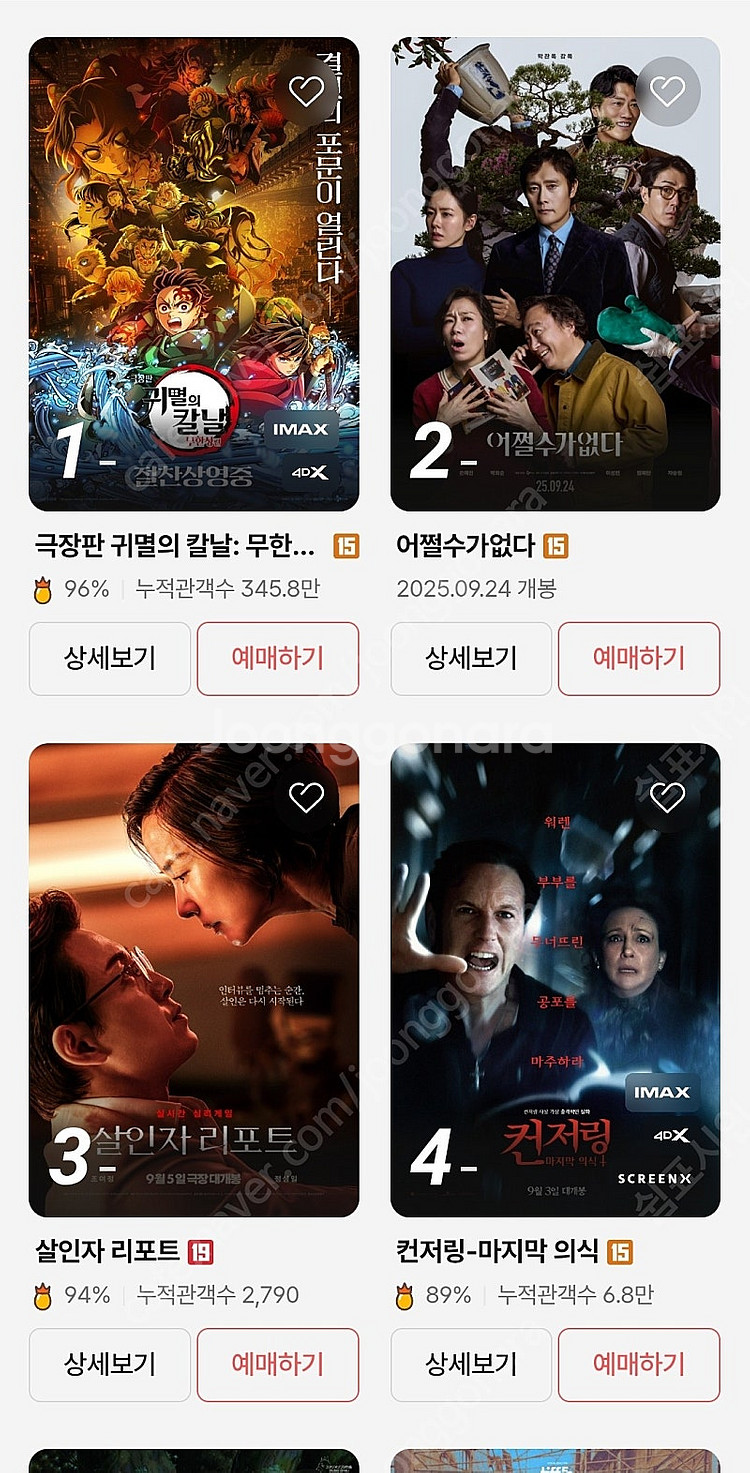This screenshot has height=1473, width=750.
Task: Like the 귀멸의 칼날 movie with the heart
Action: [306, 92]
